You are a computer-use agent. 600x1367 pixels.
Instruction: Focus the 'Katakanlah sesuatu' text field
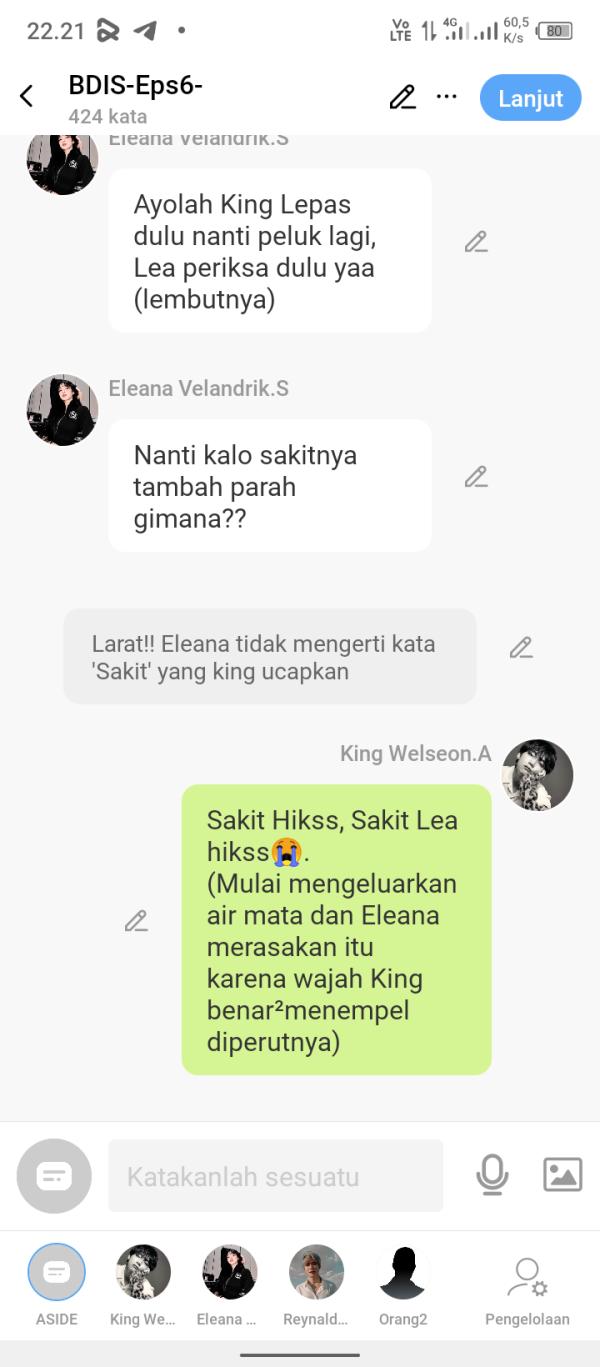(275, 1176)
